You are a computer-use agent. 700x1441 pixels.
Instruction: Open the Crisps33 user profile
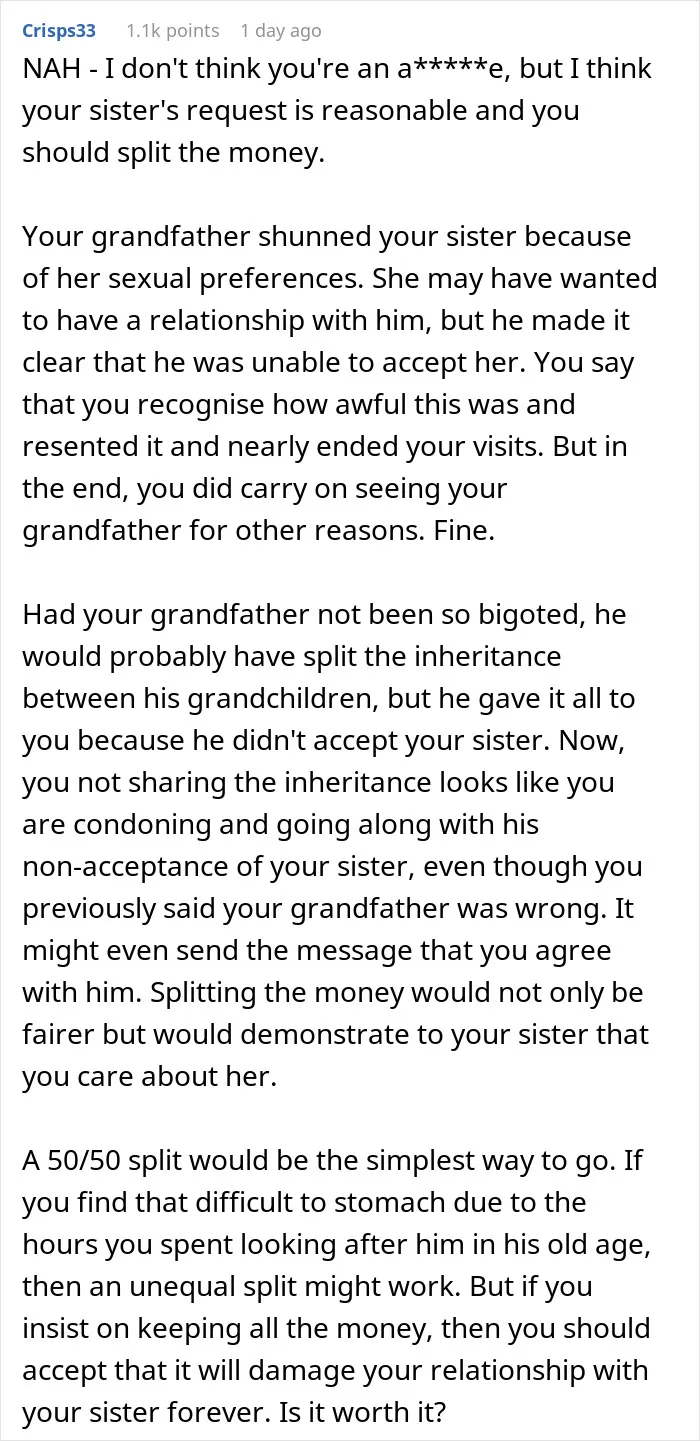[x=59, y=31]
